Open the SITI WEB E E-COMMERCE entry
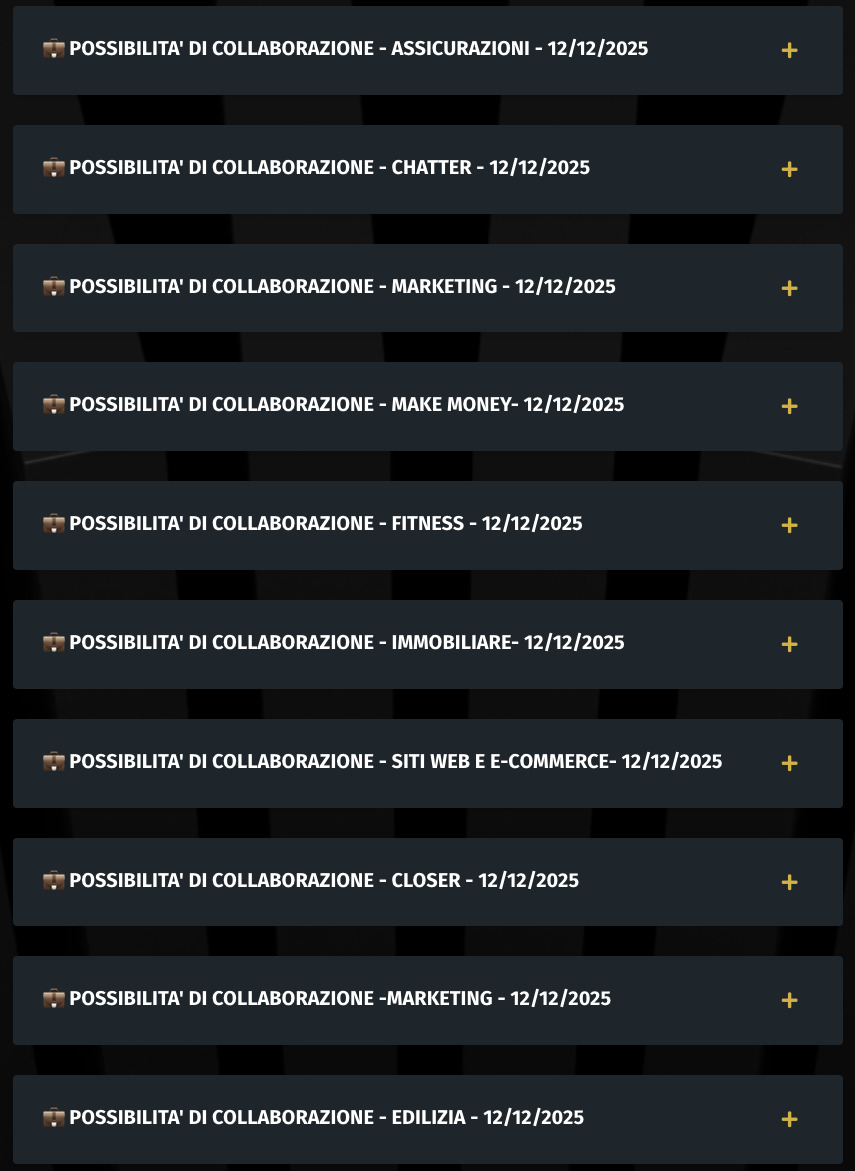This screenshot has width=855, height=1171. point(427,762)
